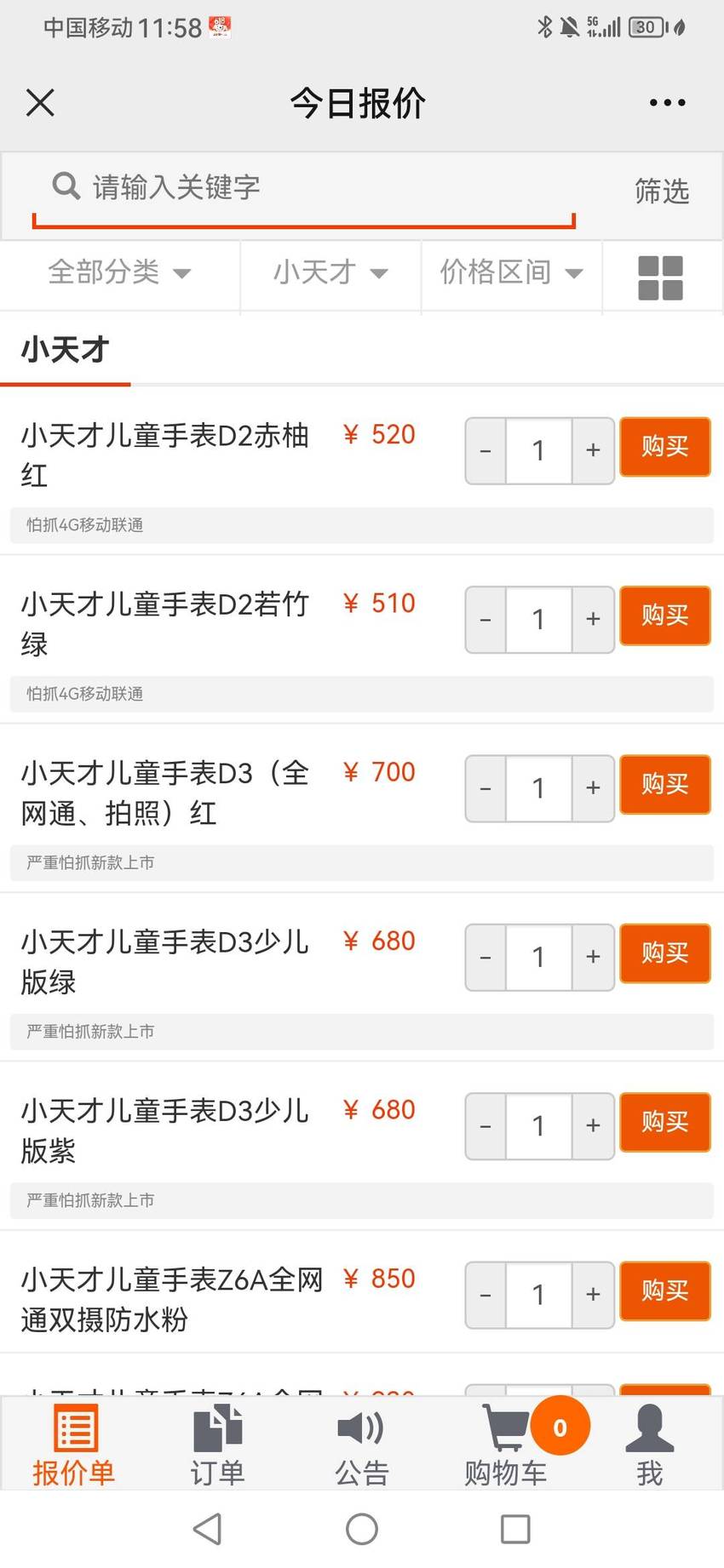Decrease quantity for D3全网通拍照红 watch

tap(486, 788)
